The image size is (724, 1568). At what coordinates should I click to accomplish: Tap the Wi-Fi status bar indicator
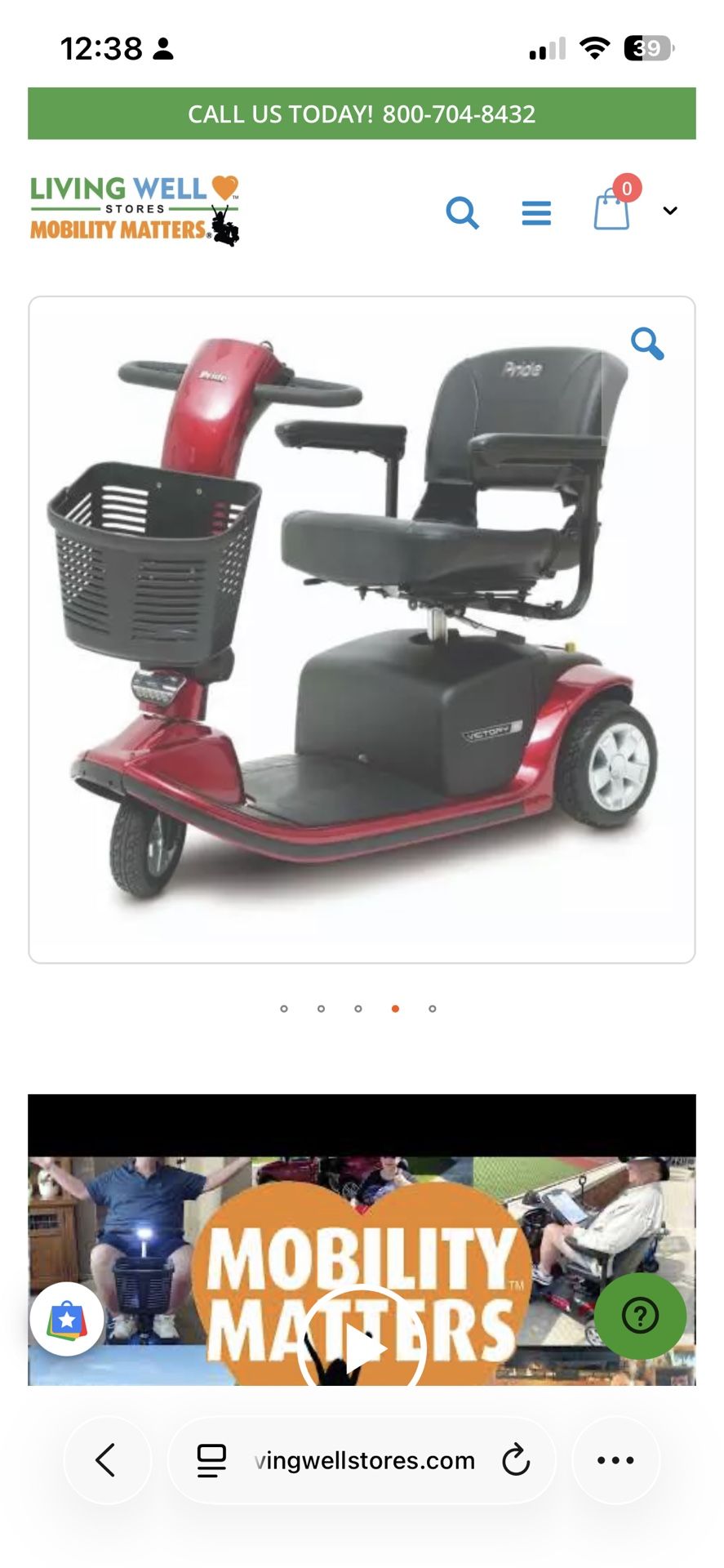point(594,48)
